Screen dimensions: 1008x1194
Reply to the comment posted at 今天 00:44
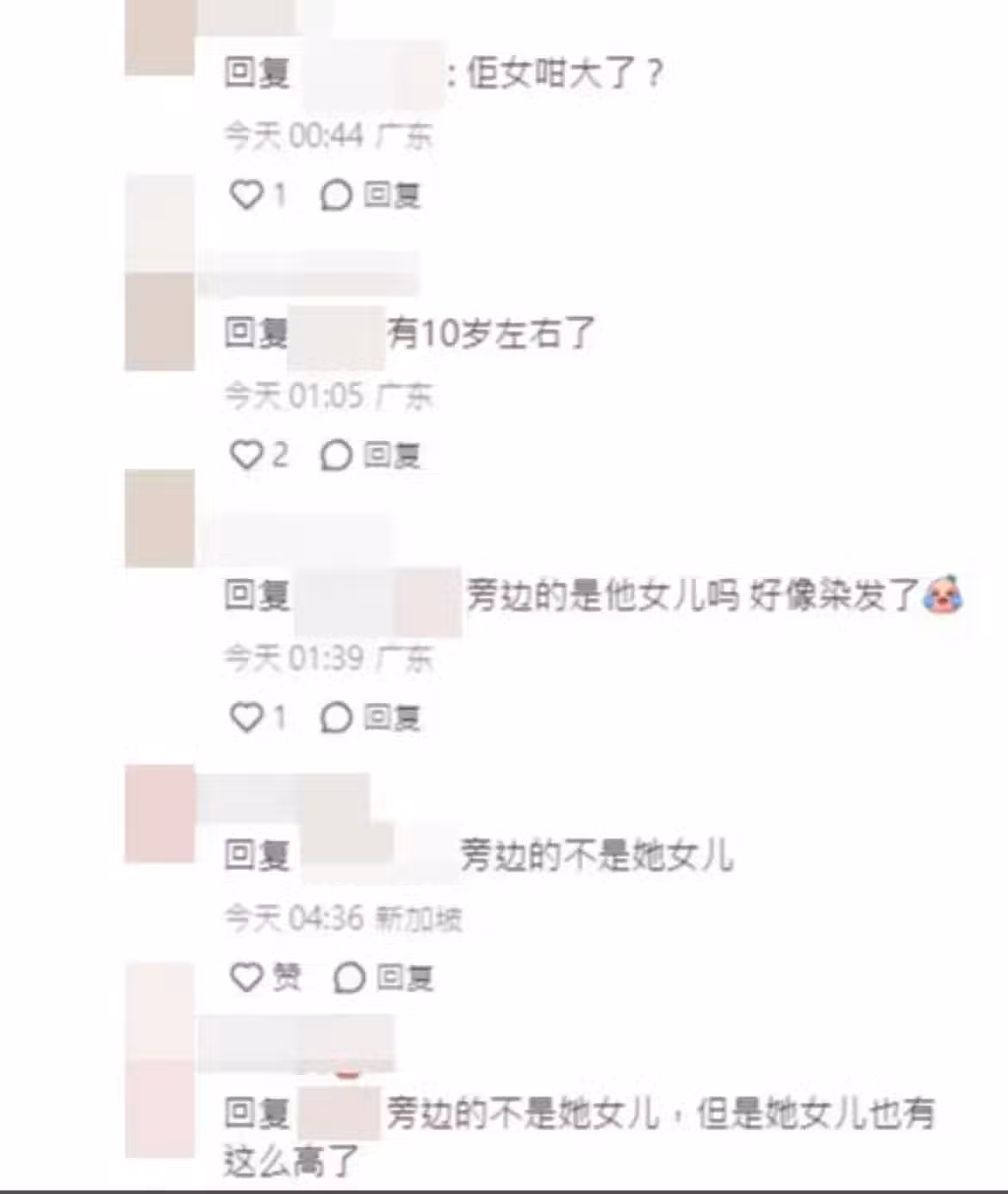[370, 196]
